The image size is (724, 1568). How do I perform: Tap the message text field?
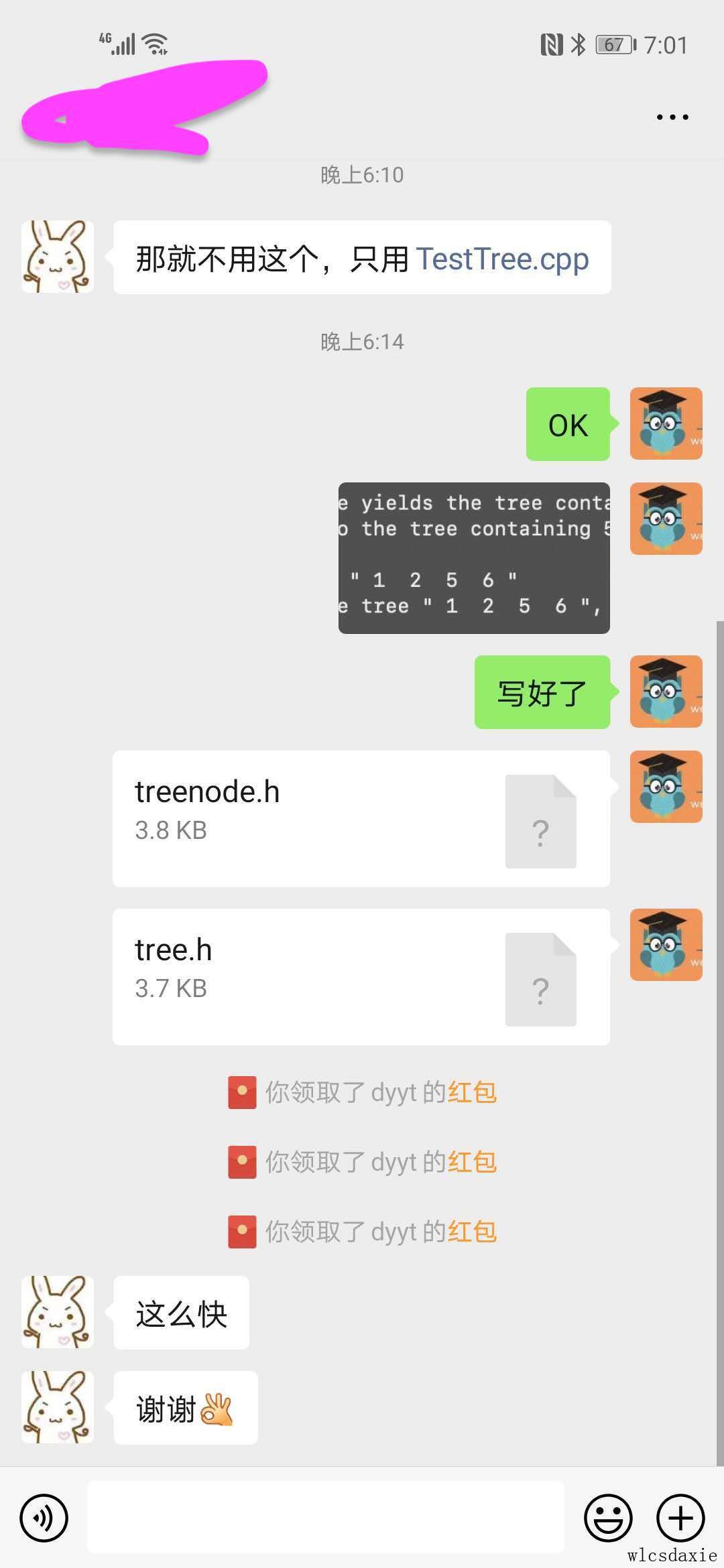[326, 1517]
